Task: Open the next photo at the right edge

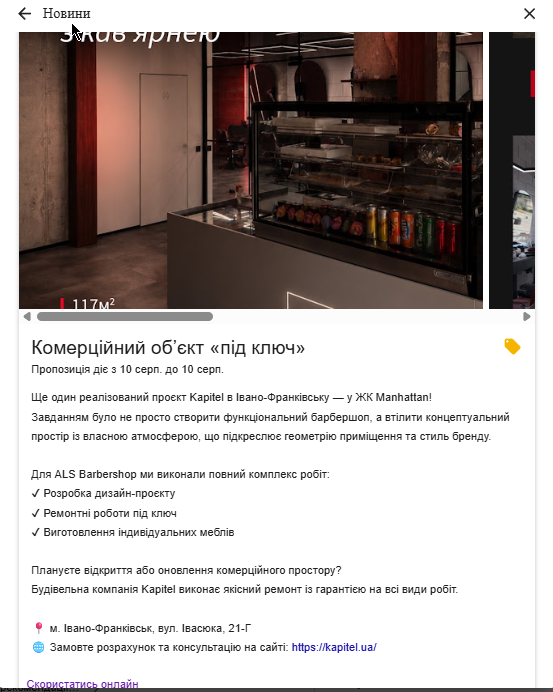Action: pos(512,170)
